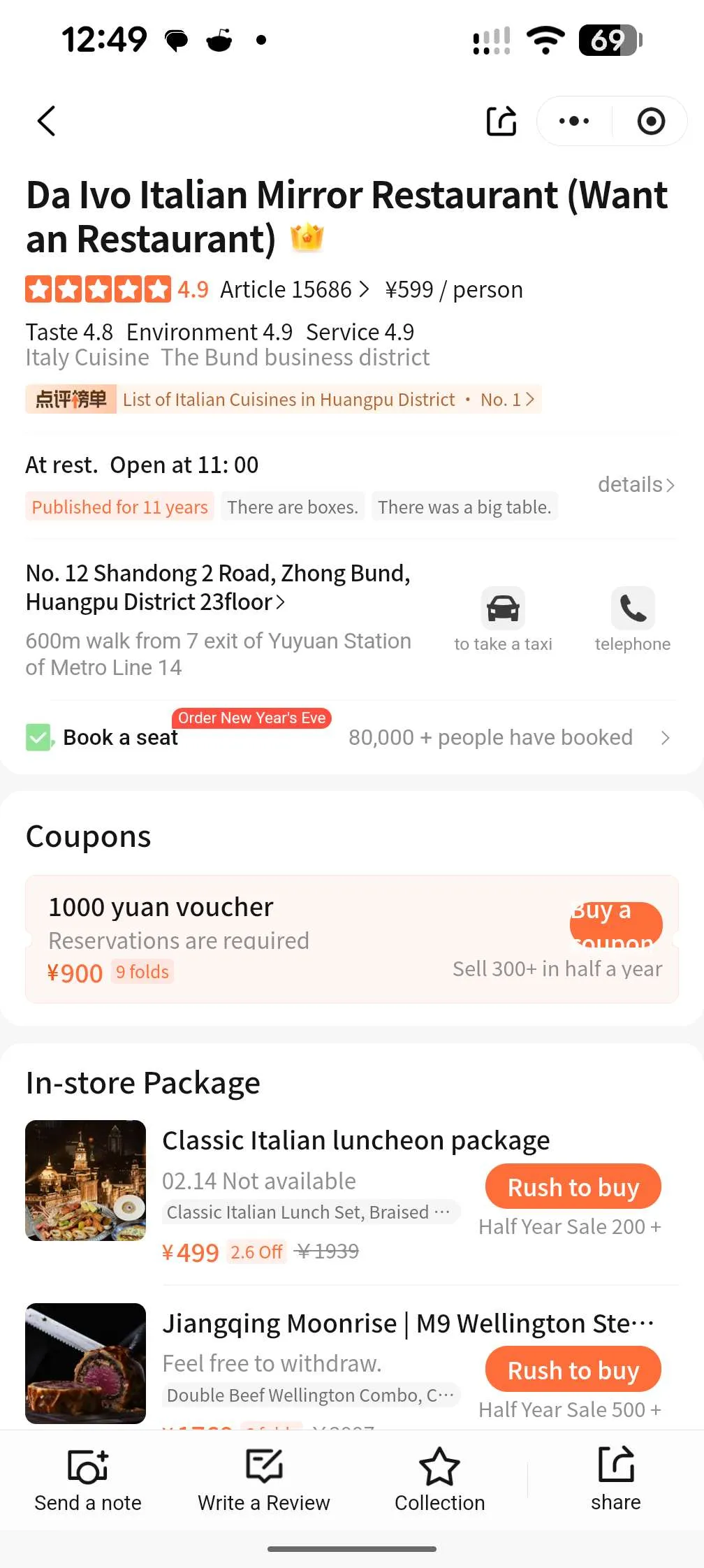Open the details chevron for opening hours
Screen dimensions: 704x1568
(636, 485)
